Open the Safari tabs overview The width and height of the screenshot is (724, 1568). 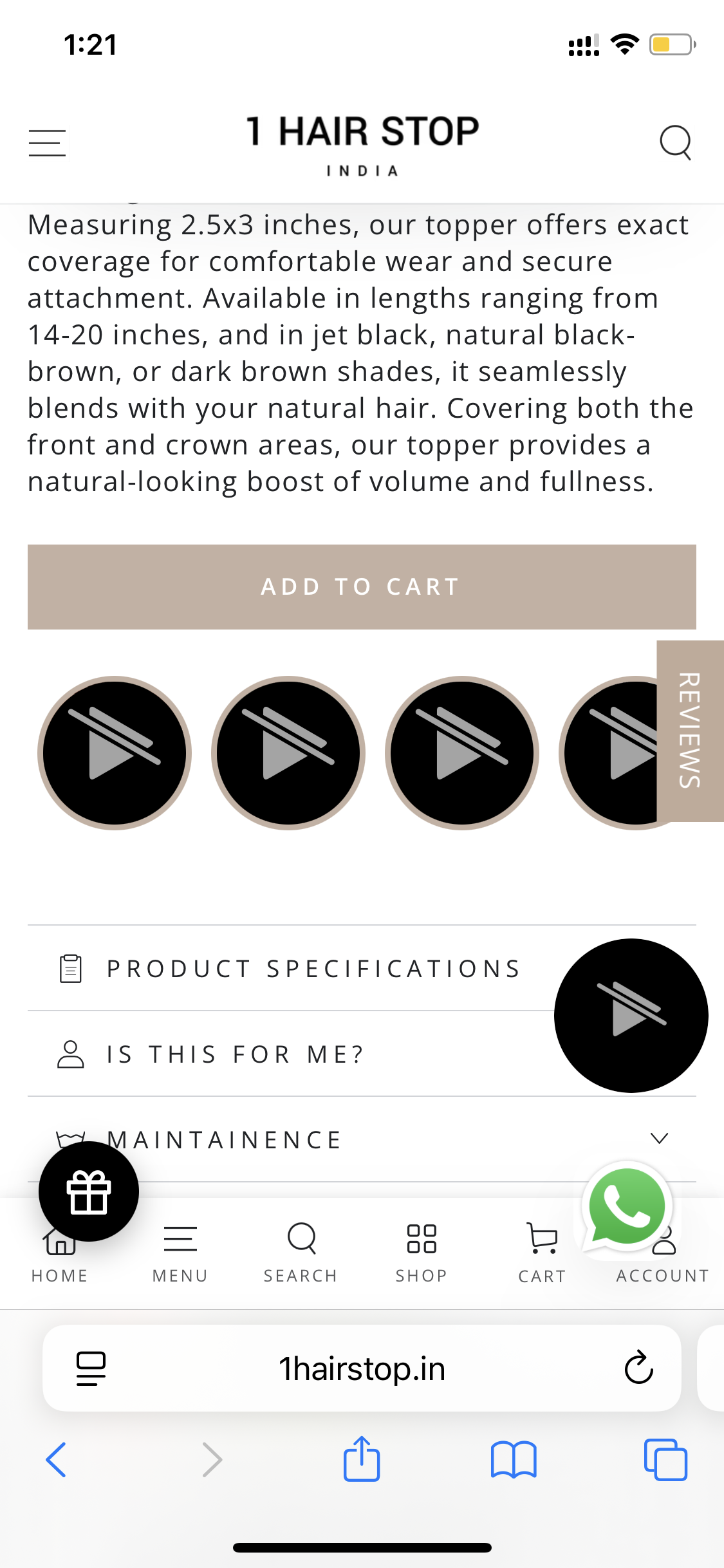coord(665,1459)
